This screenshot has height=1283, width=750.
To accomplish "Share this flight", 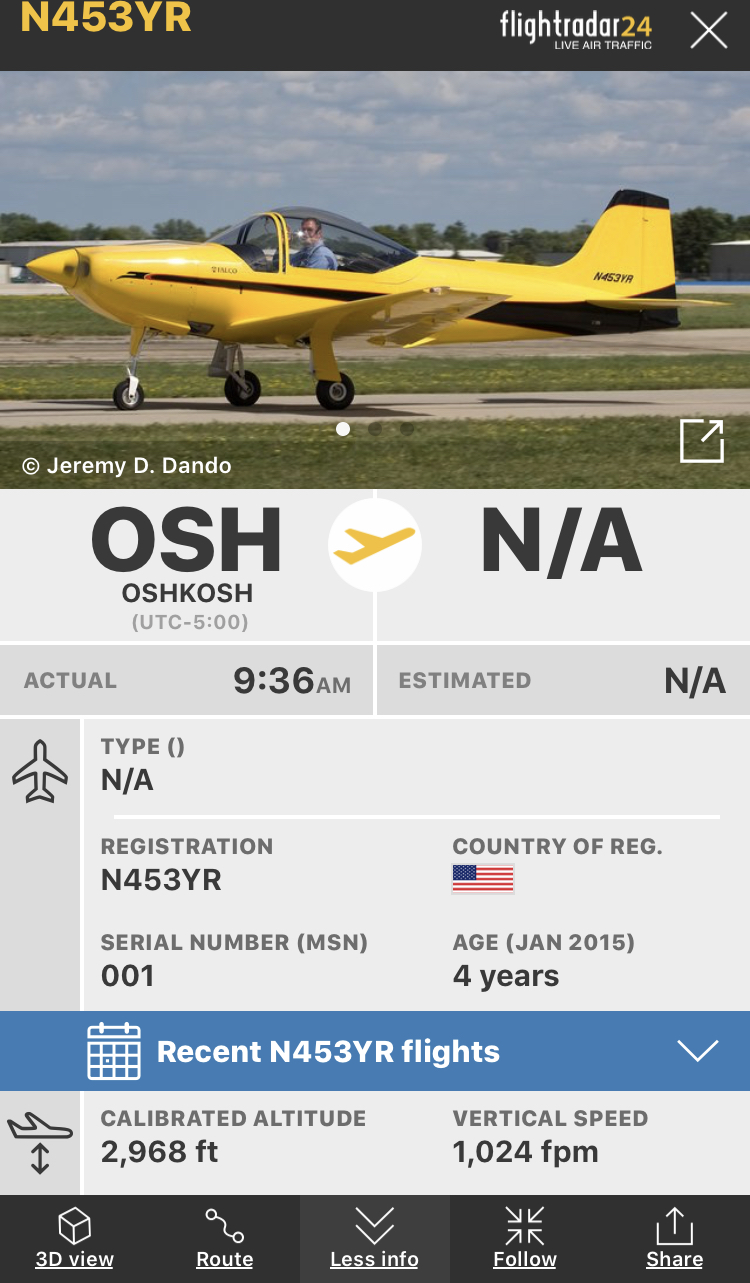I will [674, 1238].
